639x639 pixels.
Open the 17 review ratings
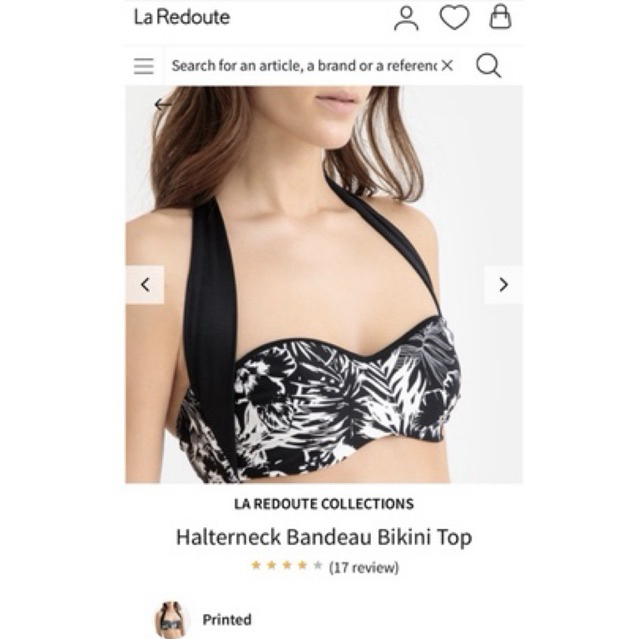(x=363, y=567)
